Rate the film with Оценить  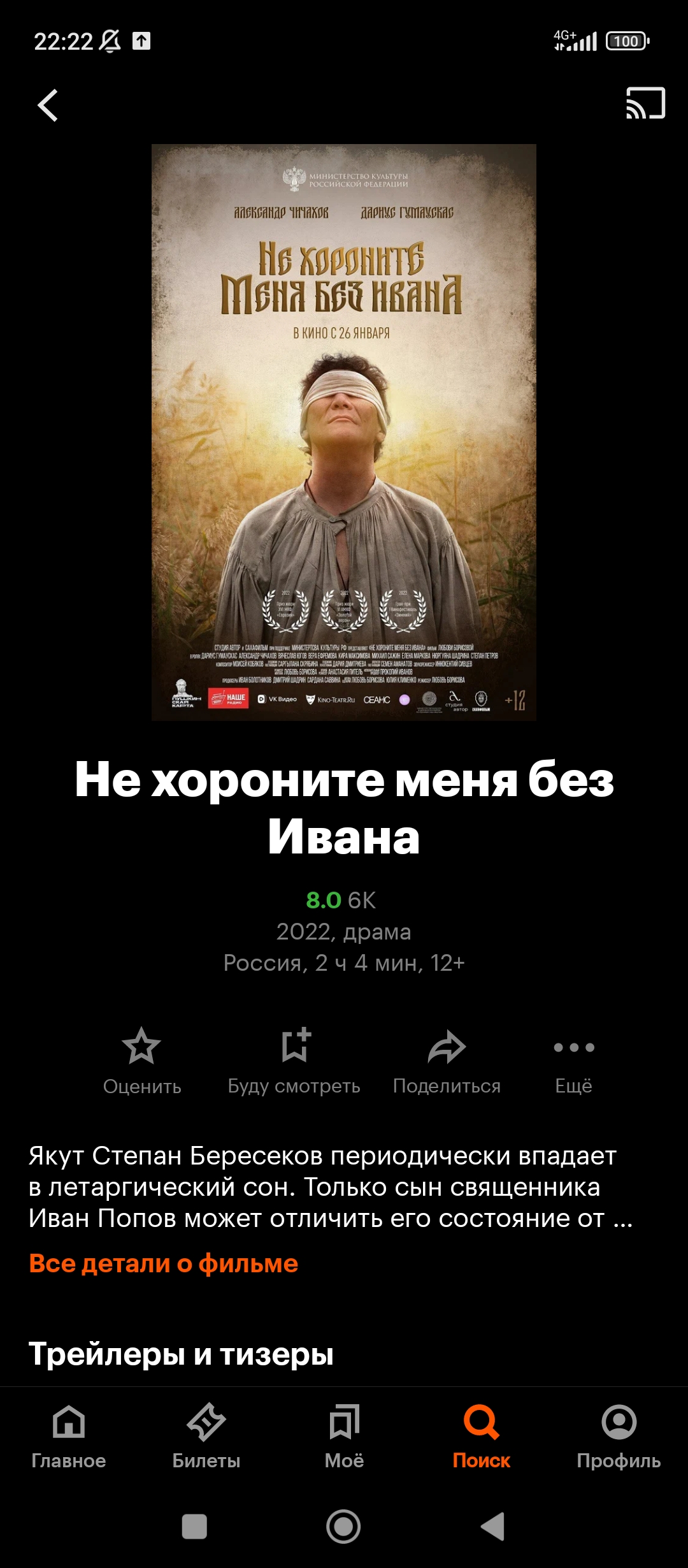(x=142, y=1061)
